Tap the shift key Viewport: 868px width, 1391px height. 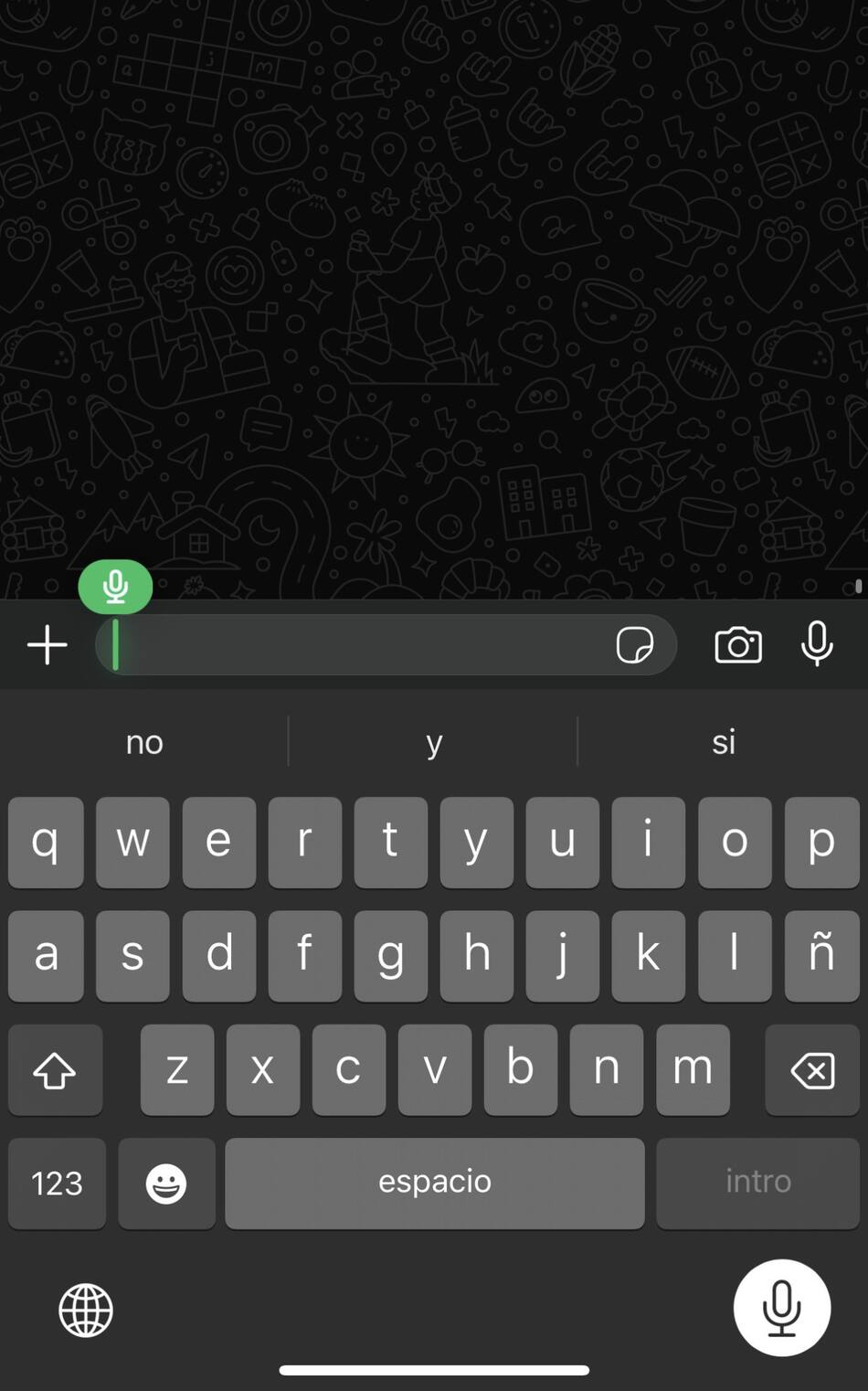(55, 1070)
